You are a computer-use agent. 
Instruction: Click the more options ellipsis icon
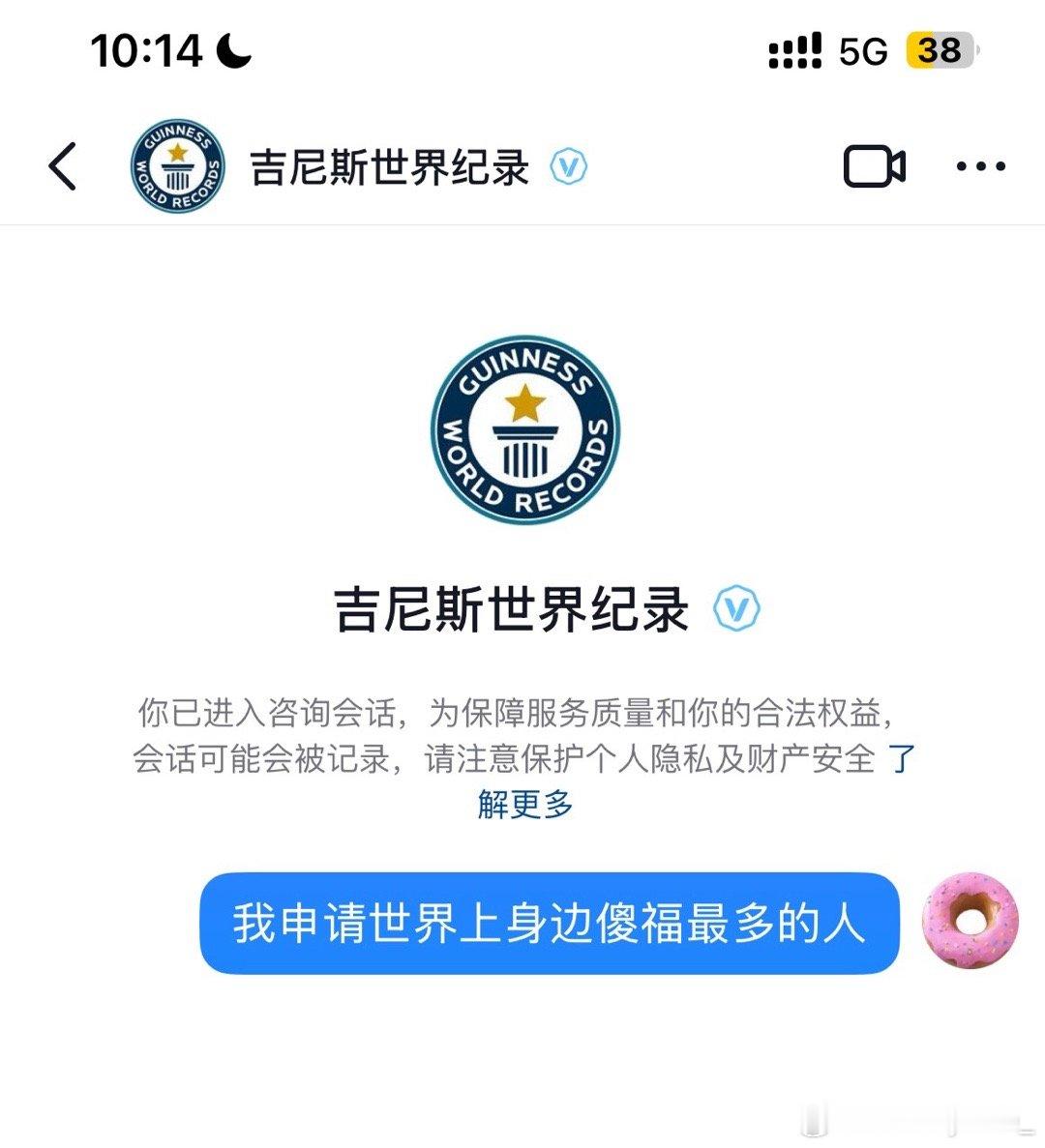pos(981,165)
